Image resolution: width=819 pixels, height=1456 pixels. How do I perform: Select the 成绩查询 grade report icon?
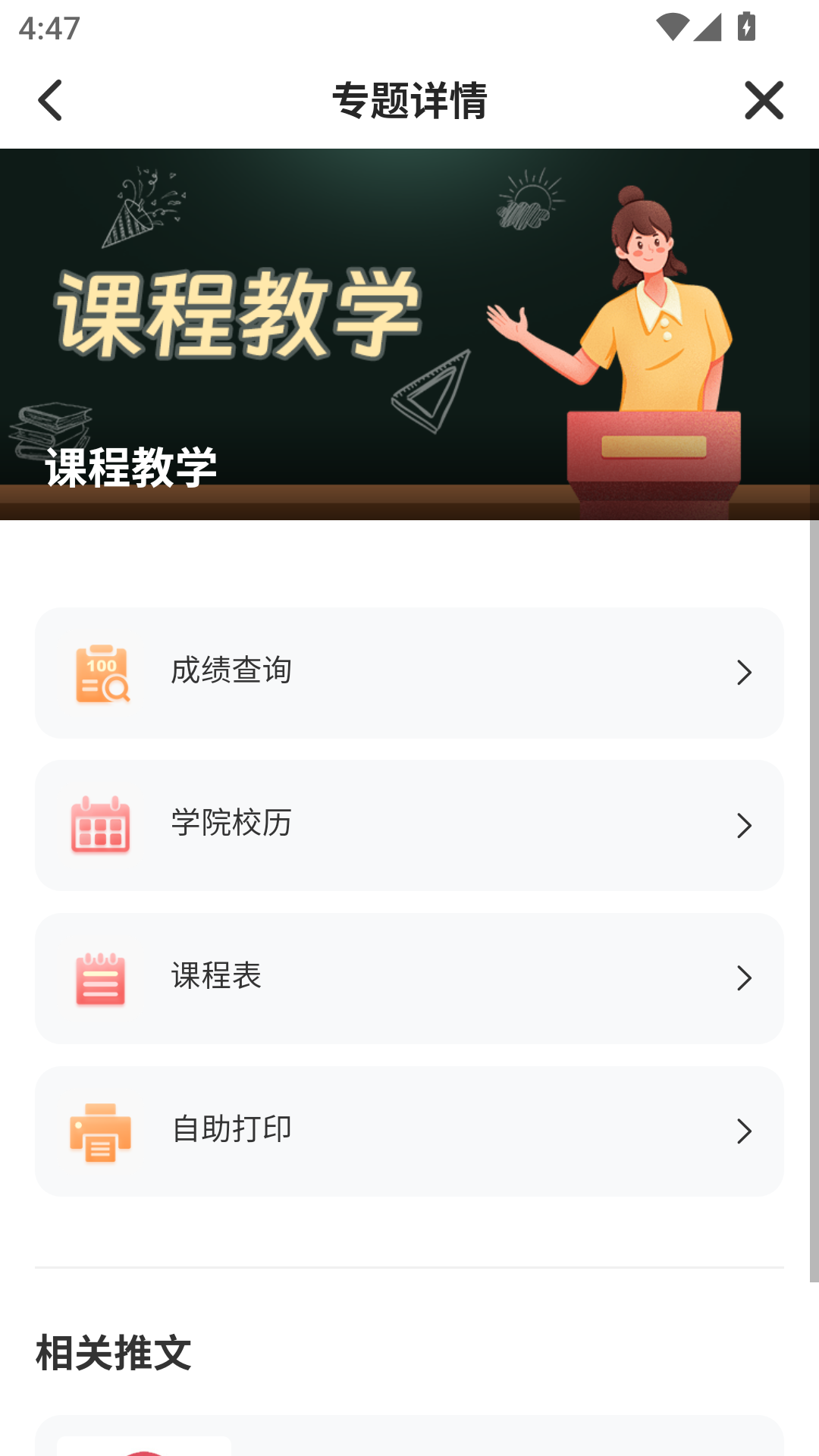click(101, 673)
